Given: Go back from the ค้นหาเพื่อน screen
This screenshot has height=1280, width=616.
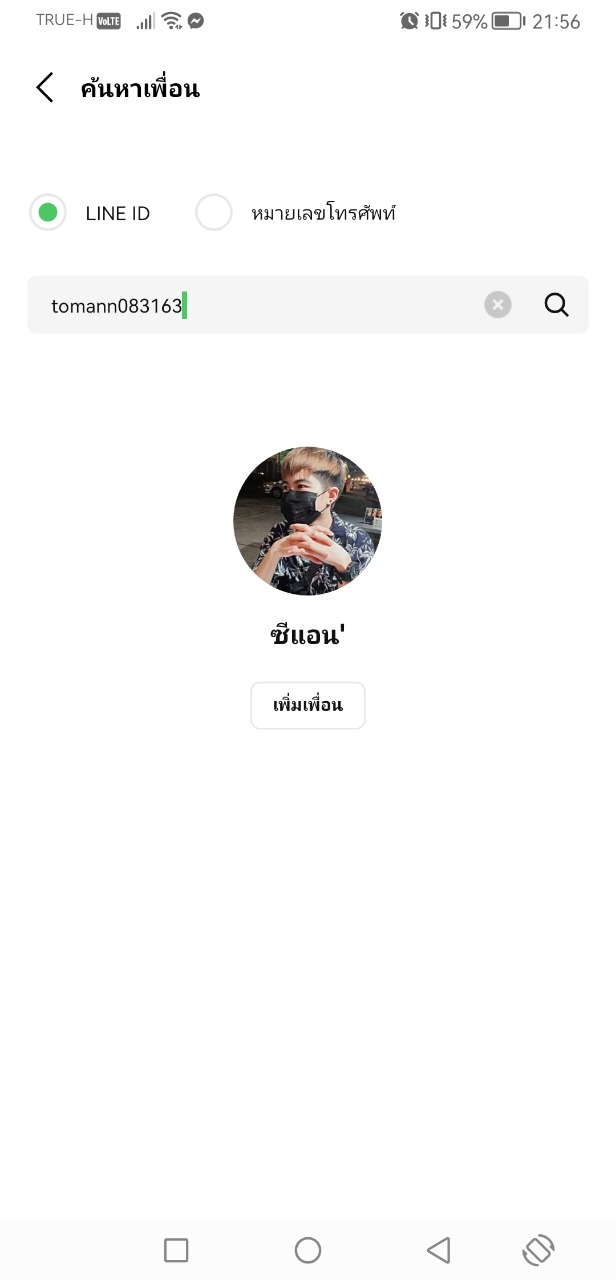Looking at the screenshot, I should pos(44,88).
